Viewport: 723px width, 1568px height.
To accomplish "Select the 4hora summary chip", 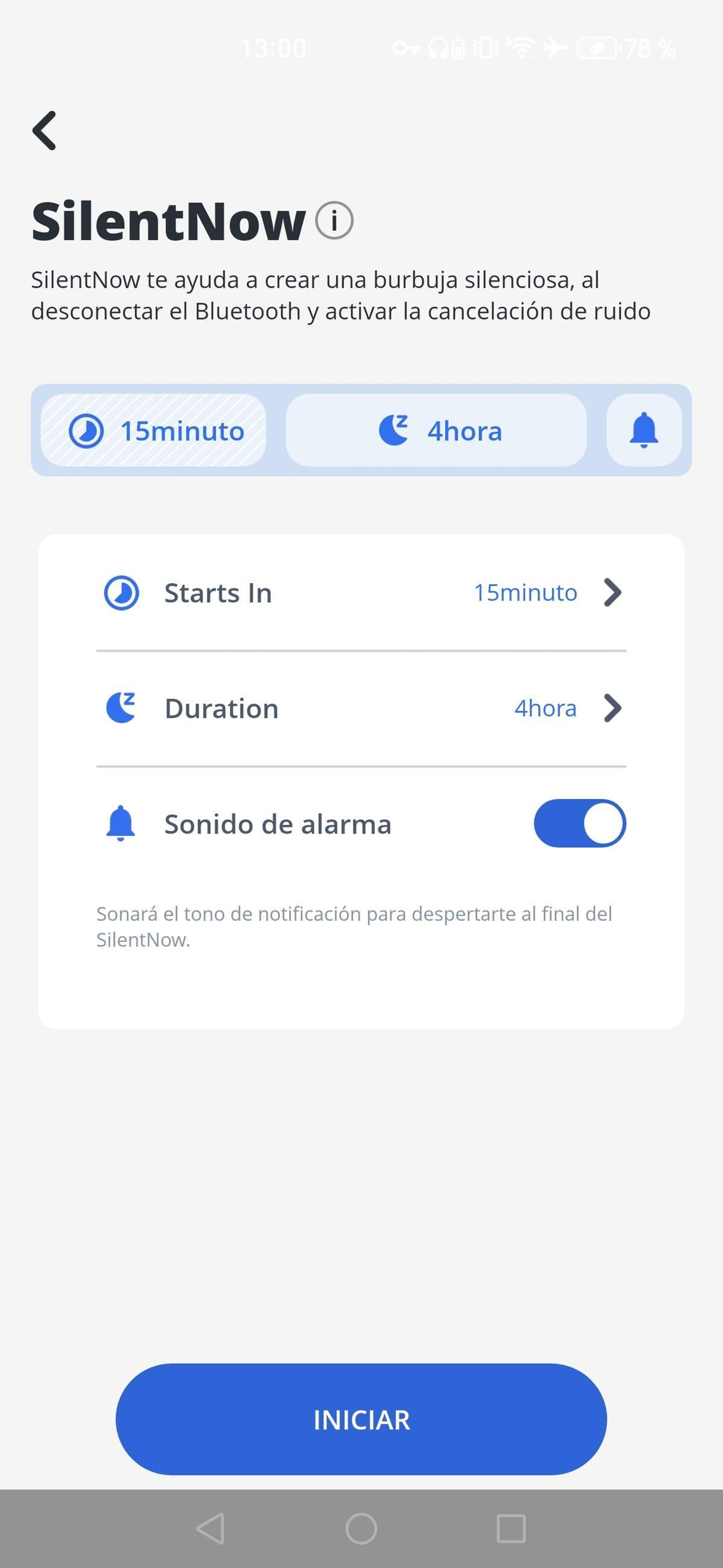I will (x=436, y=430).
